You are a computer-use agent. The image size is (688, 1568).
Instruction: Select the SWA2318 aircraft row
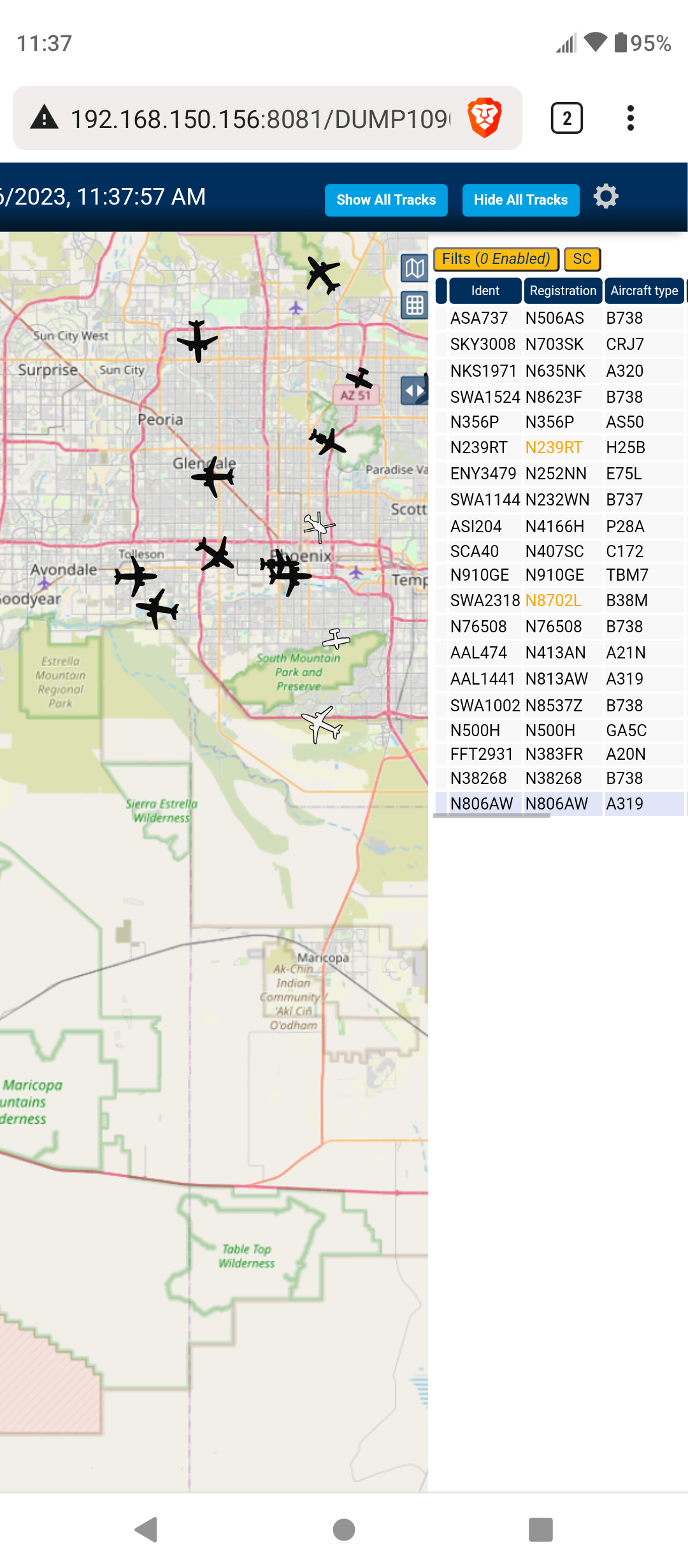click(x=559, y=600)
